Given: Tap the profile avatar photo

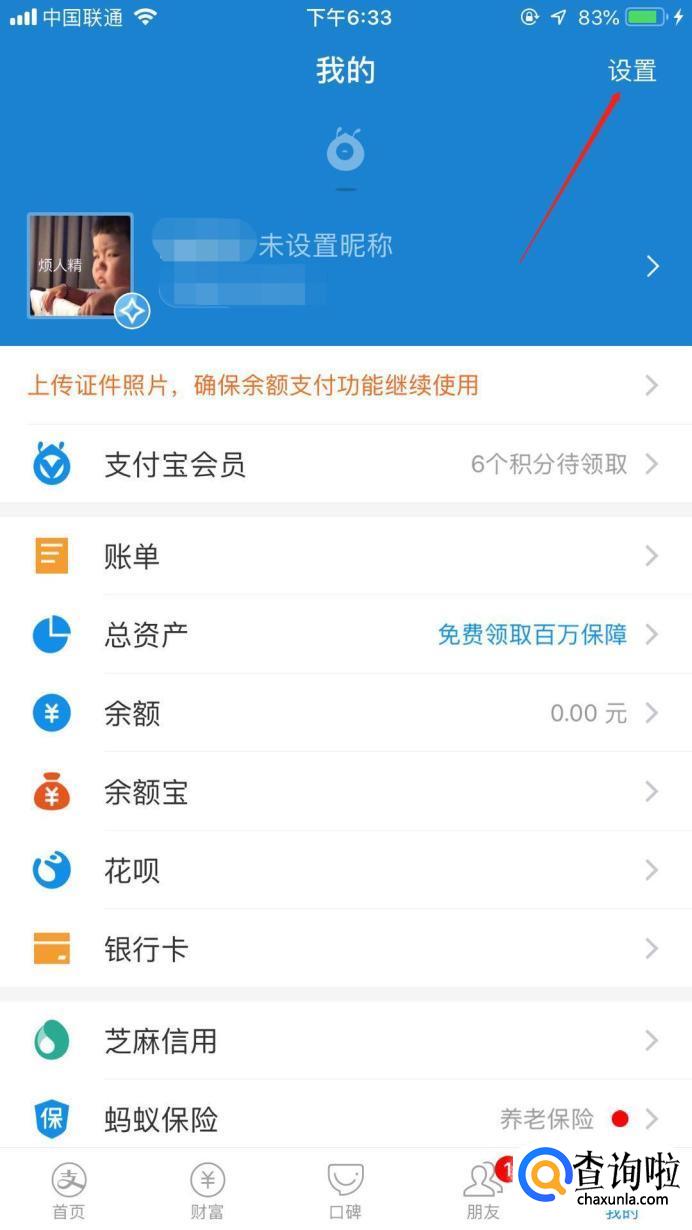Looking at the screenshot, I should point(80,265).
